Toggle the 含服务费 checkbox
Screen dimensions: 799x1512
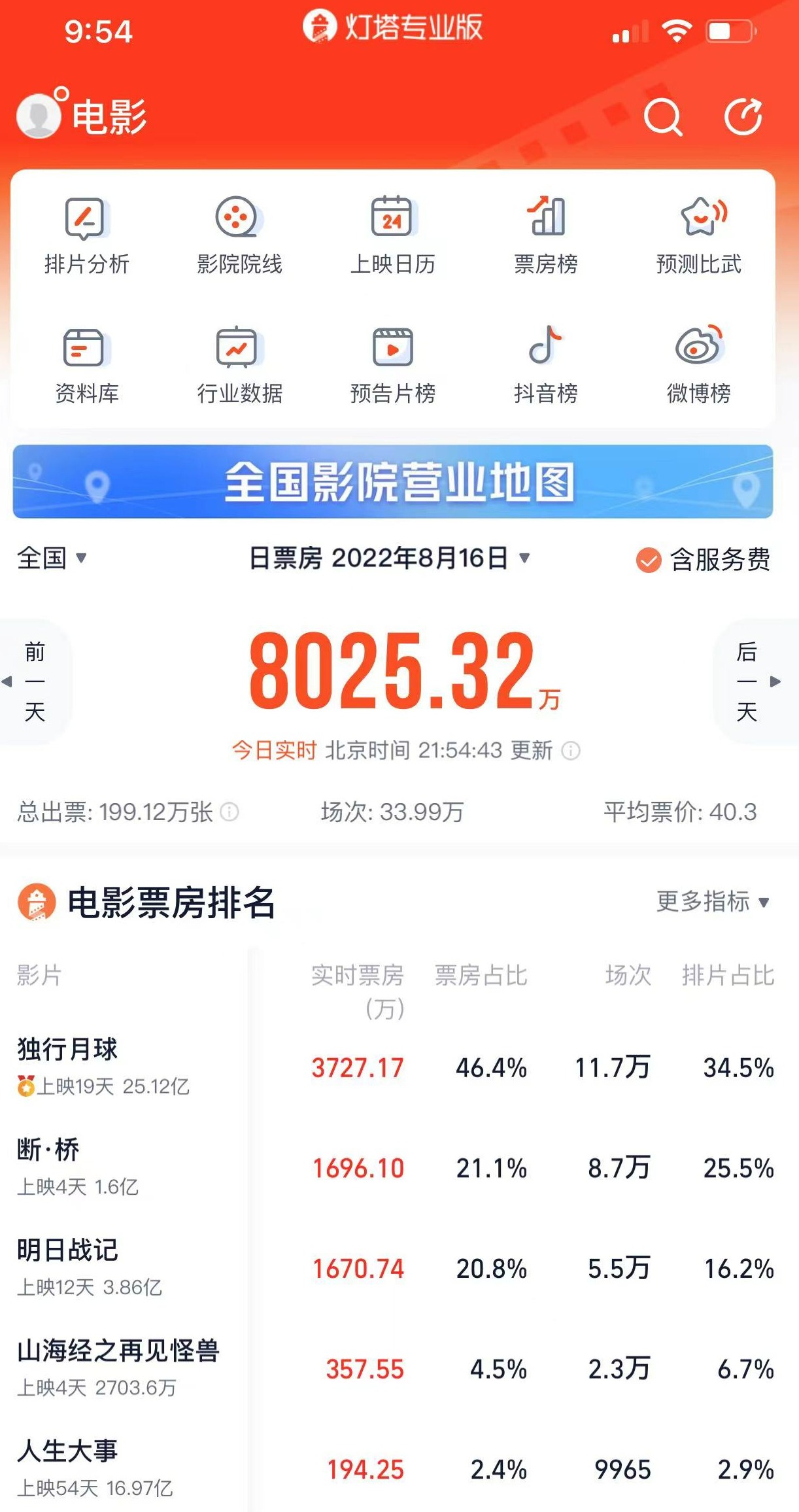pyautogui.click(x=648, y=560)
